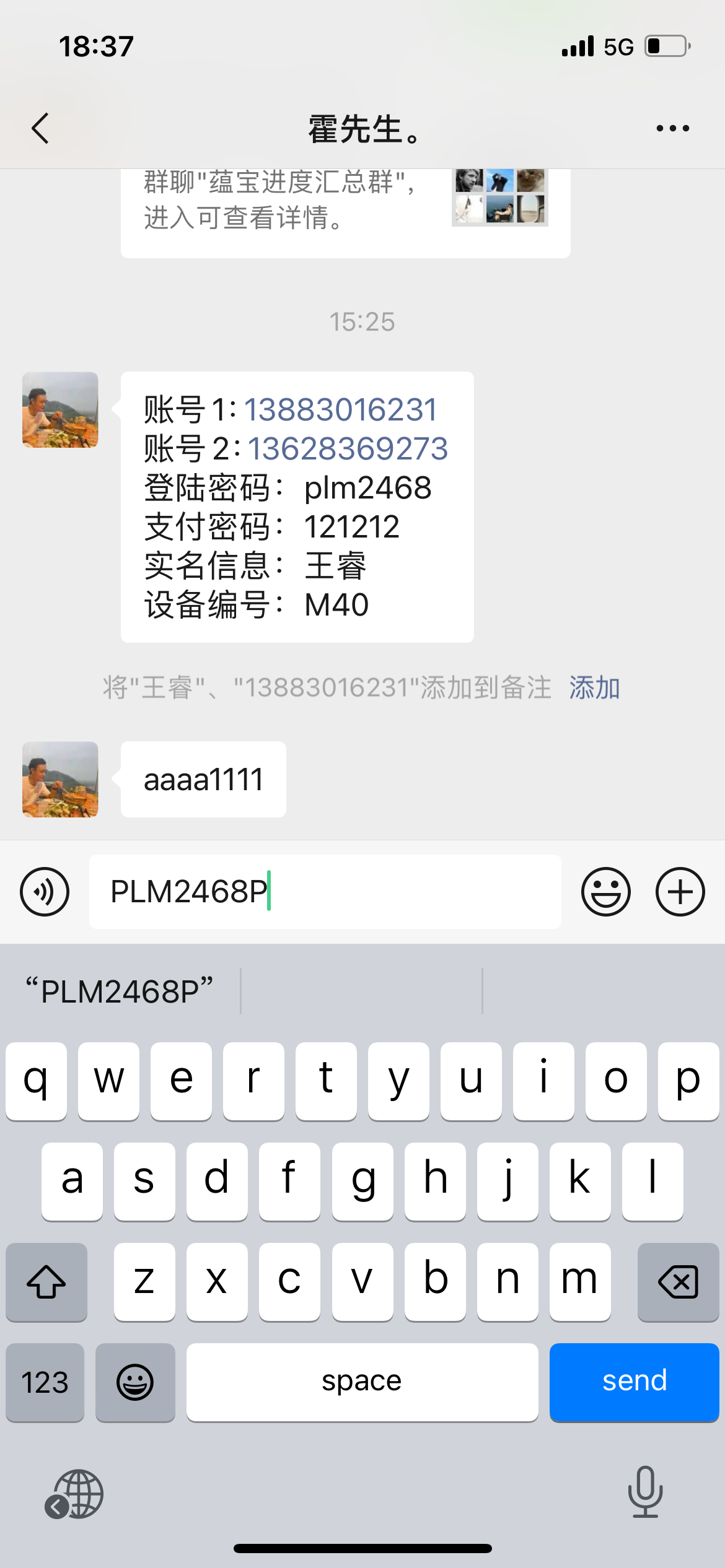
Task: Tap the space bar
Action: 362,1382
